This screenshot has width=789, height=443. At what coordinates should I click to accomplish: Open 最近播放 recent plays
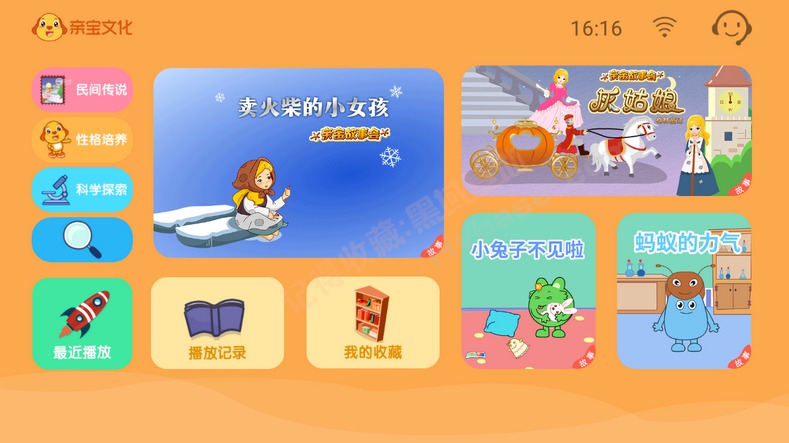82,323
